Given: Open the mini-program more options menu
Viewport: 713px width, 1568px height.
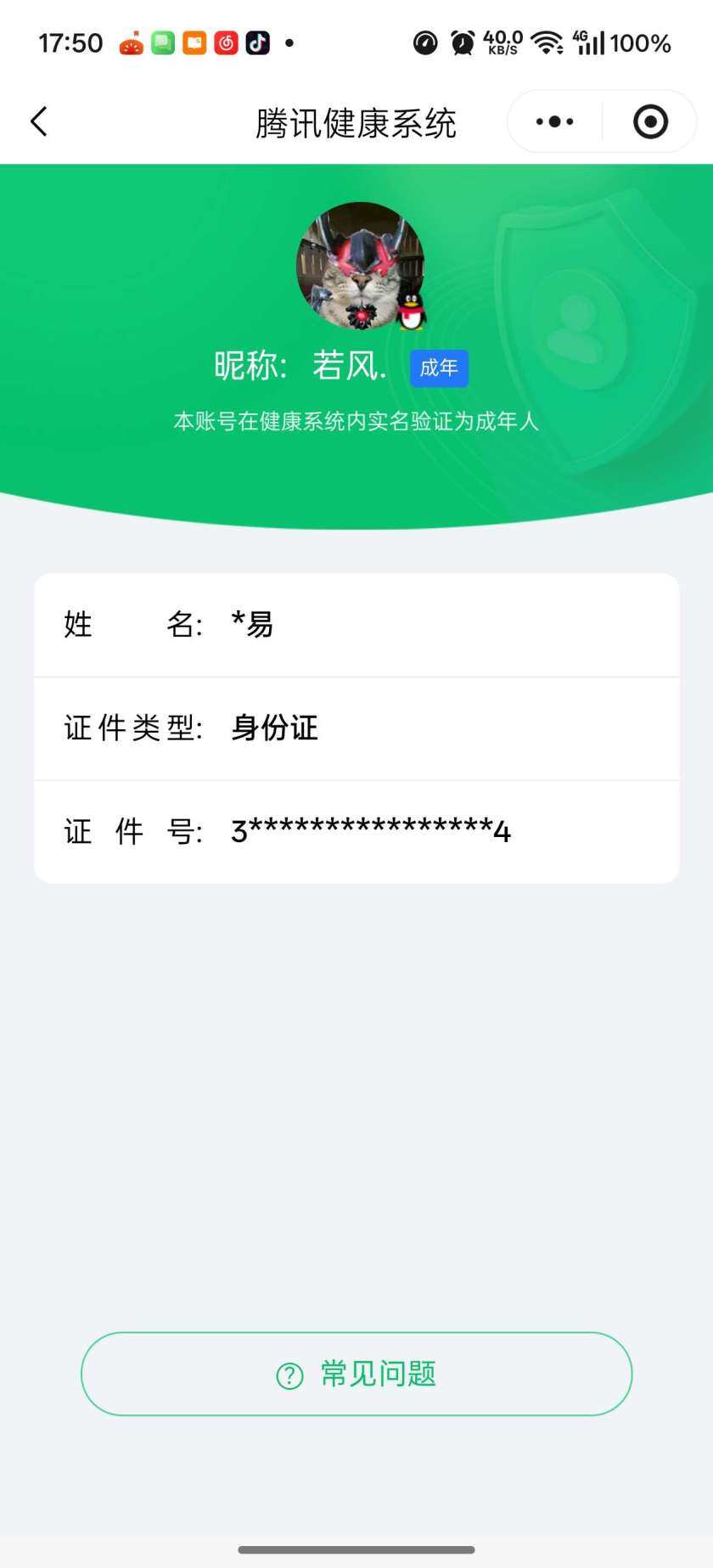Looking at the screenshot, I should pos(553,121).
